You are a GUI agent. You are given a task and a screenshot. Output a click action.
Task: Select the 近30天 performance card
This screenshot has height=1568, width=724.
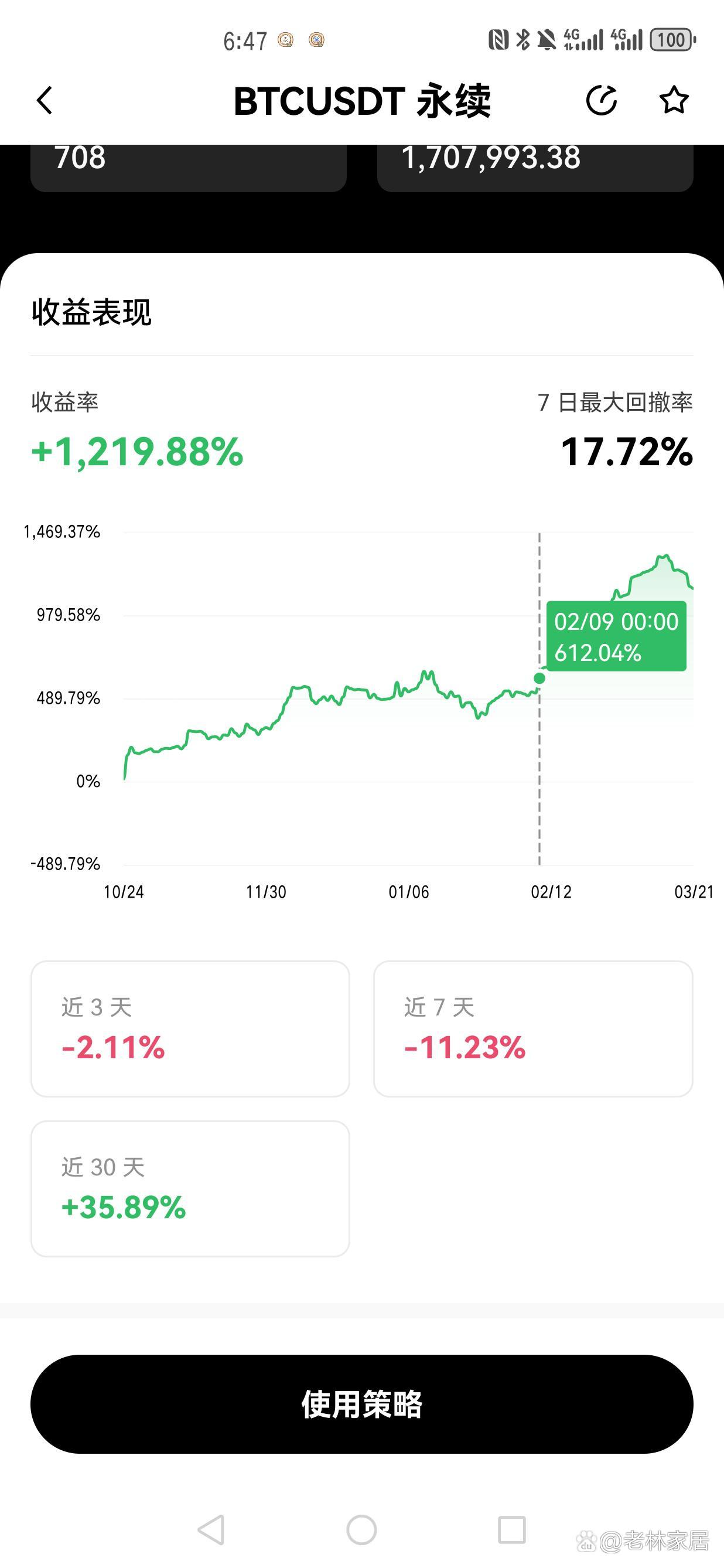pos(190,1188)
